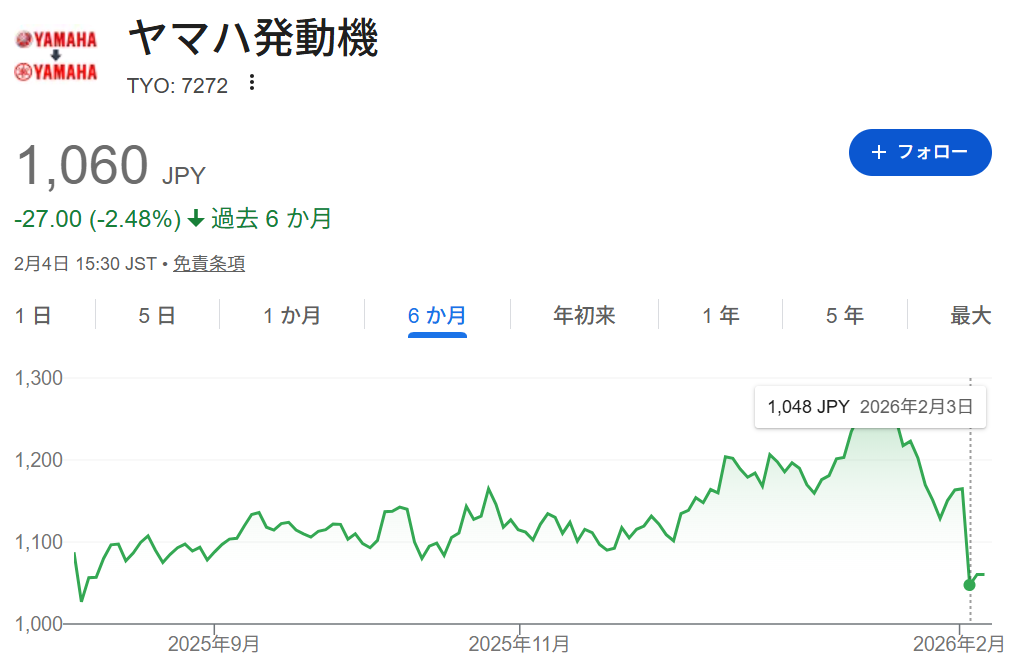Open the 免責条項 disclaimer link

click(209, 264)
